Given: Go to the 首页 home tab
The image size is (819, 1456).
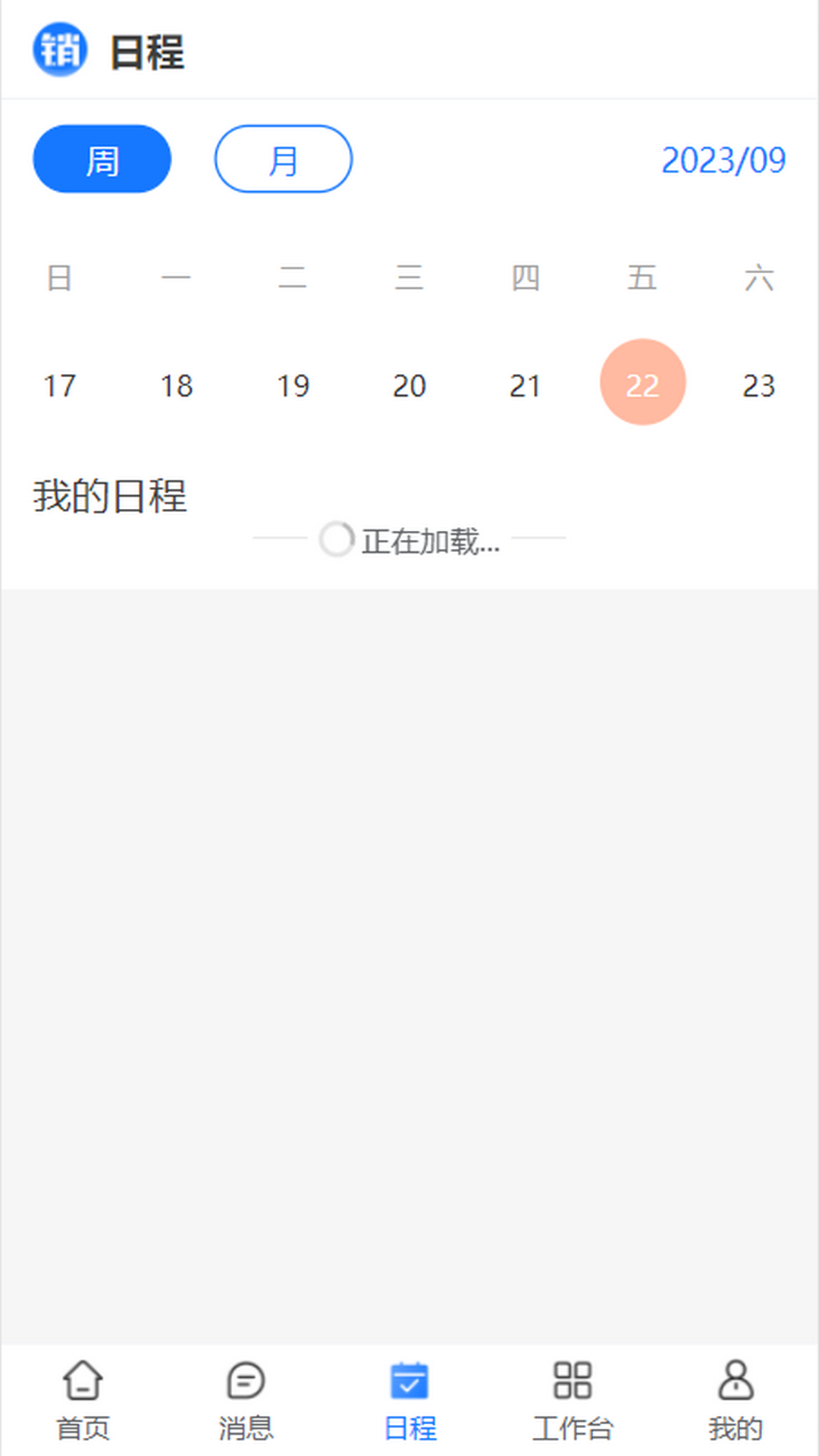Looking at the screenshot, I should click(83, 1399).
